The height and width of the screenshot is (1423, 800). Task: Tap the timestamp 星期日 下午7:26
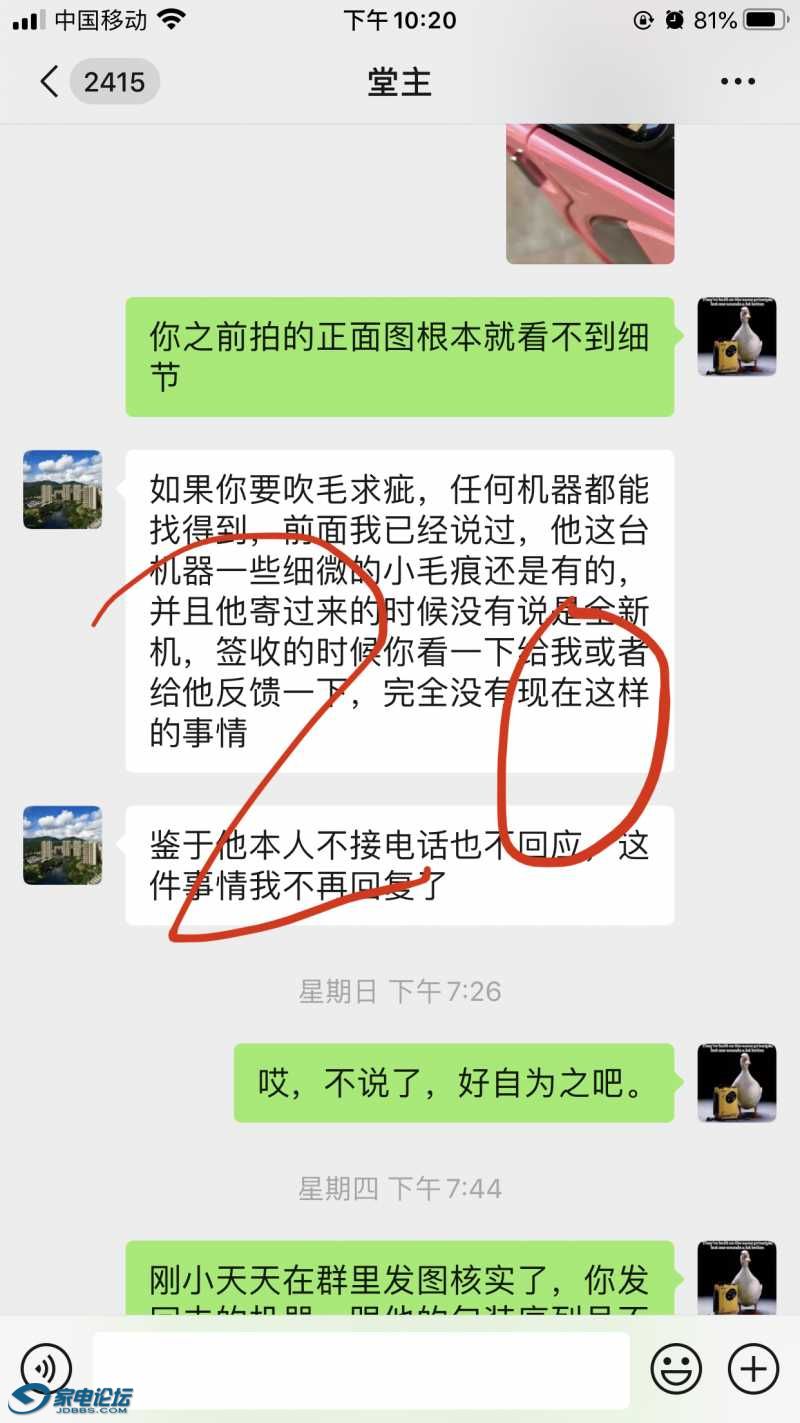399,991
